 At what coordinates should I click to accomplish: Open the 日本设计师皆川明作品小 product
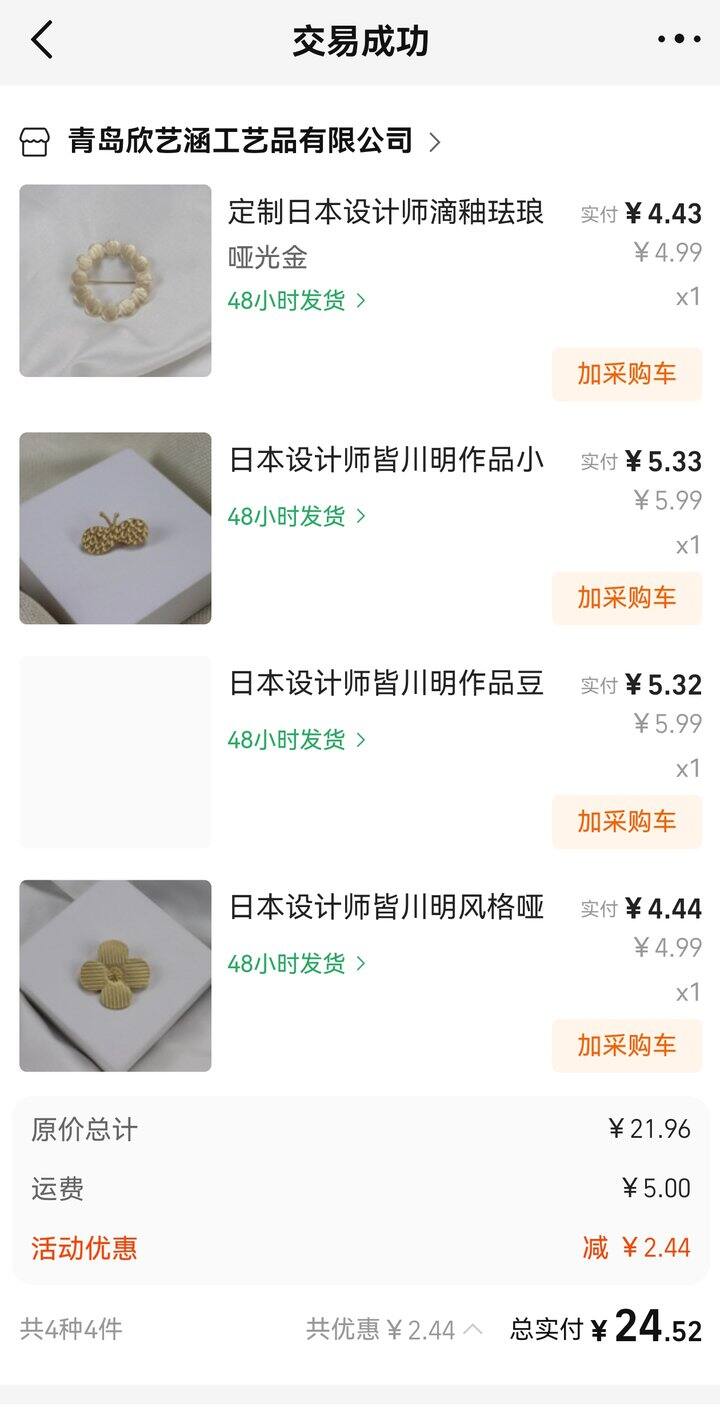[x=386, y=460]
